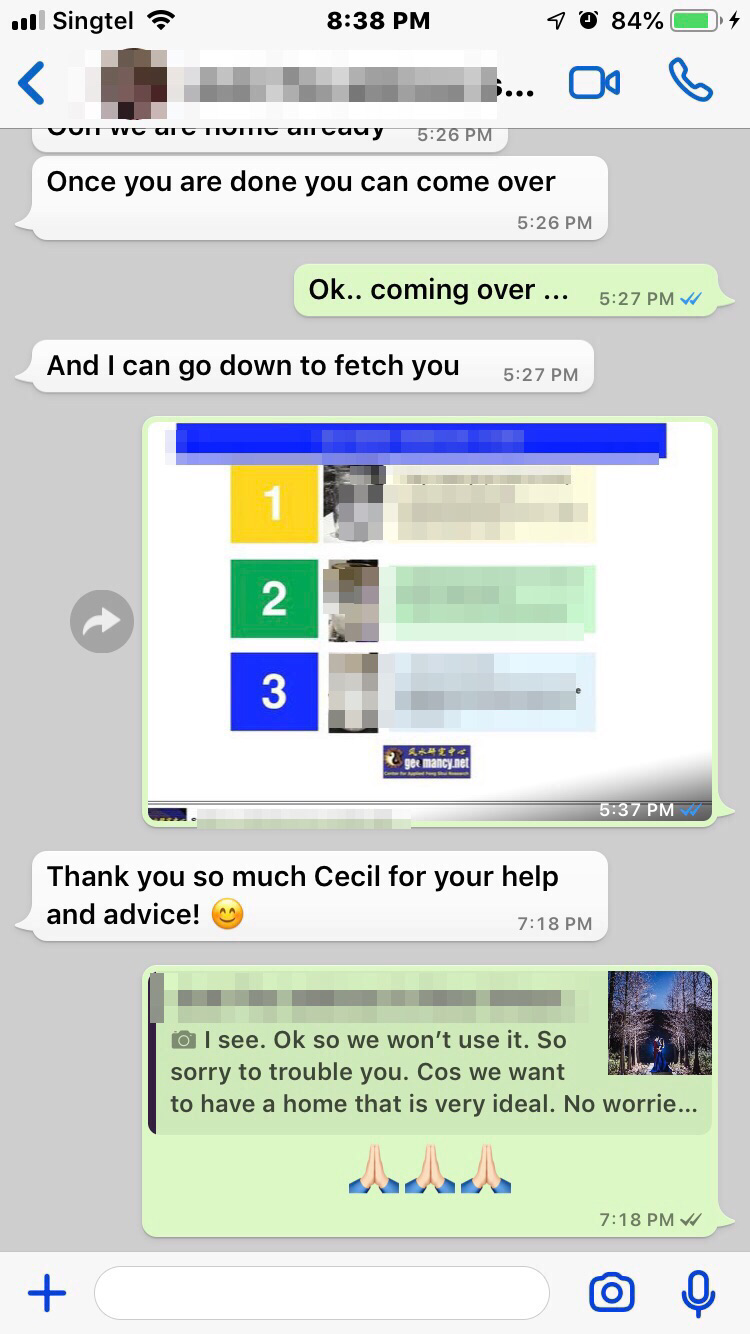Forward the shared image message
750x1334 pixels.
pos(102,622)
